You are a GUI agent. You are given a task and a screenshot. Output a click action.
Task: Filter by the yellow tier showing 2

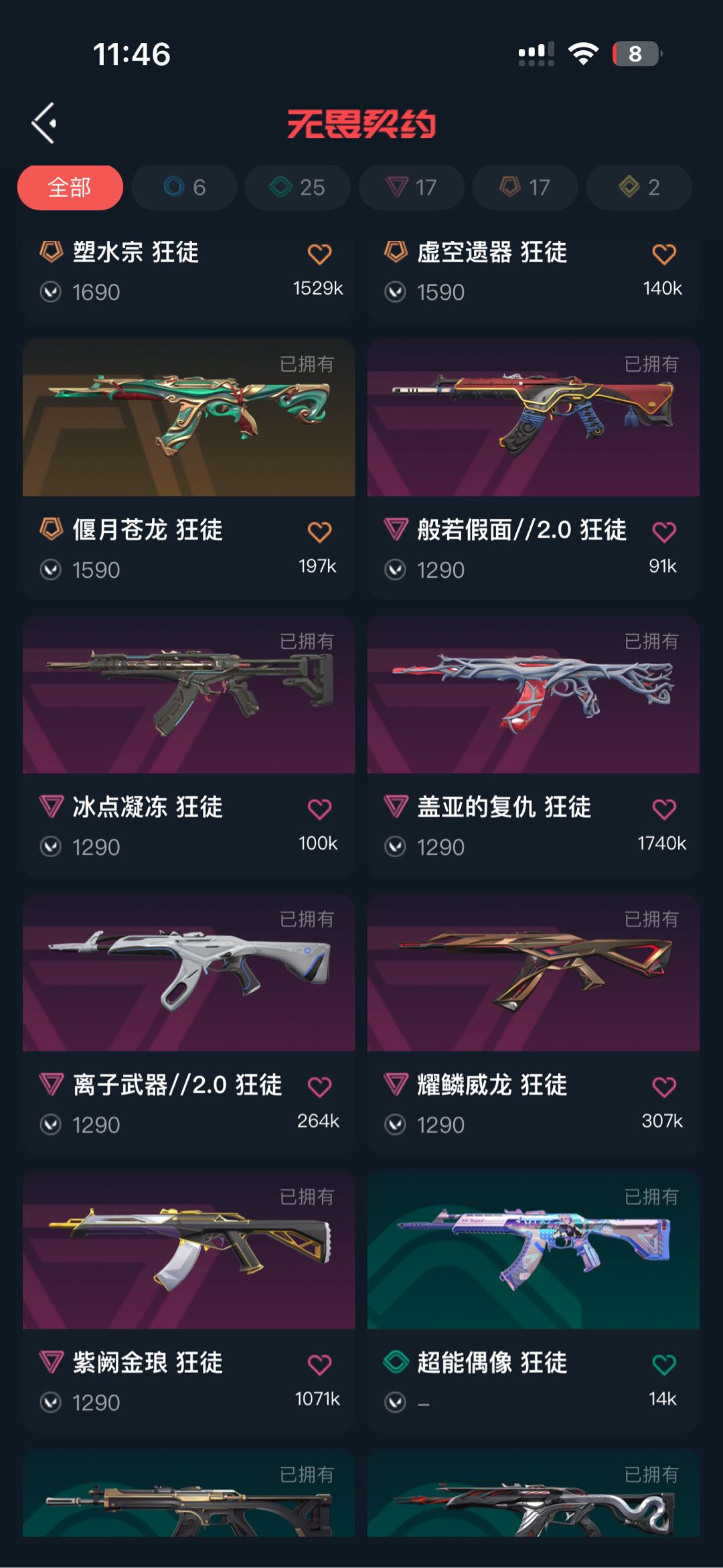coord(639,187)
